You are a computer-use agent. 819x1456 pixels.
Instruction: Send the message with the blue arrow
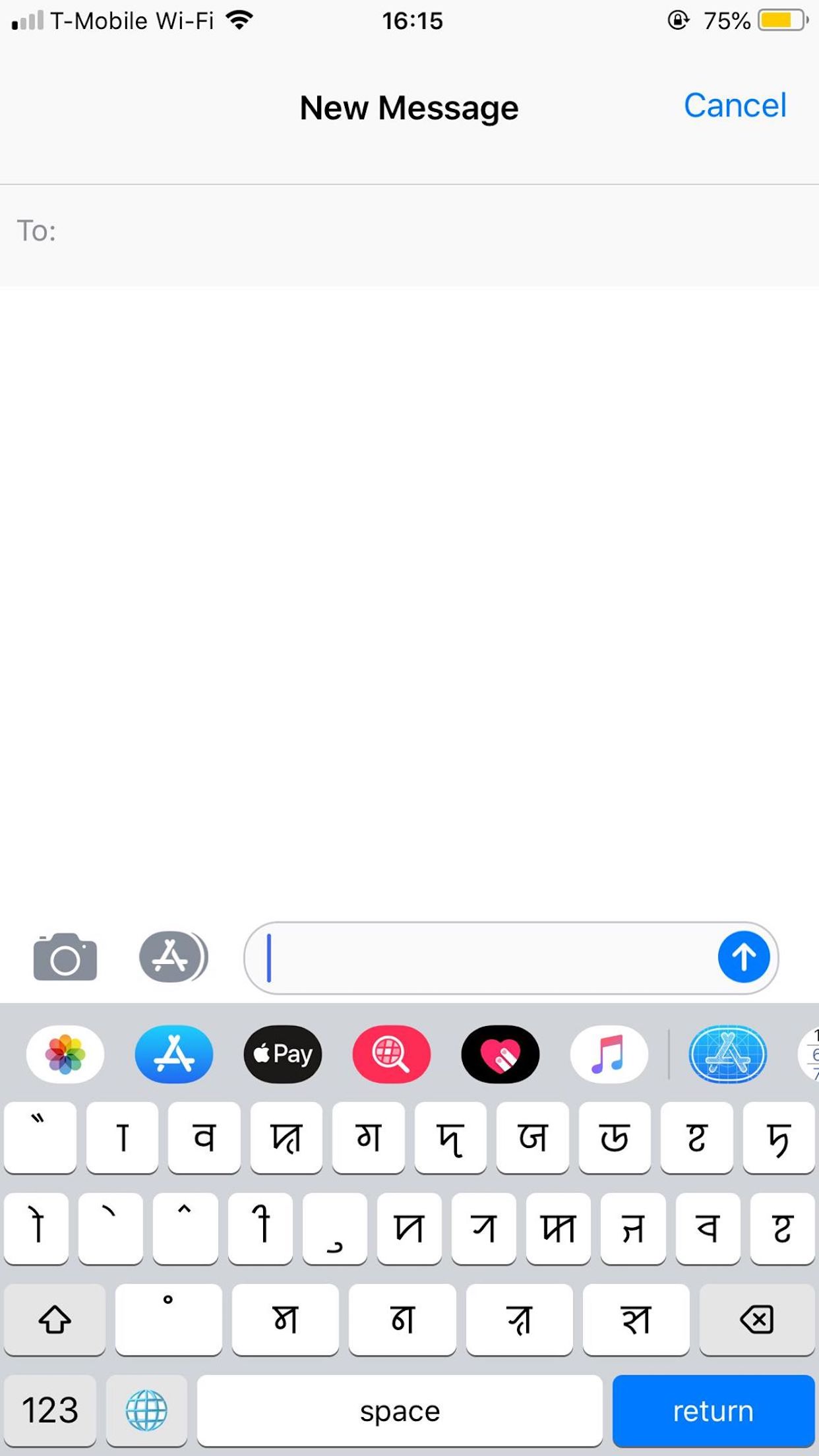point(743,957)
